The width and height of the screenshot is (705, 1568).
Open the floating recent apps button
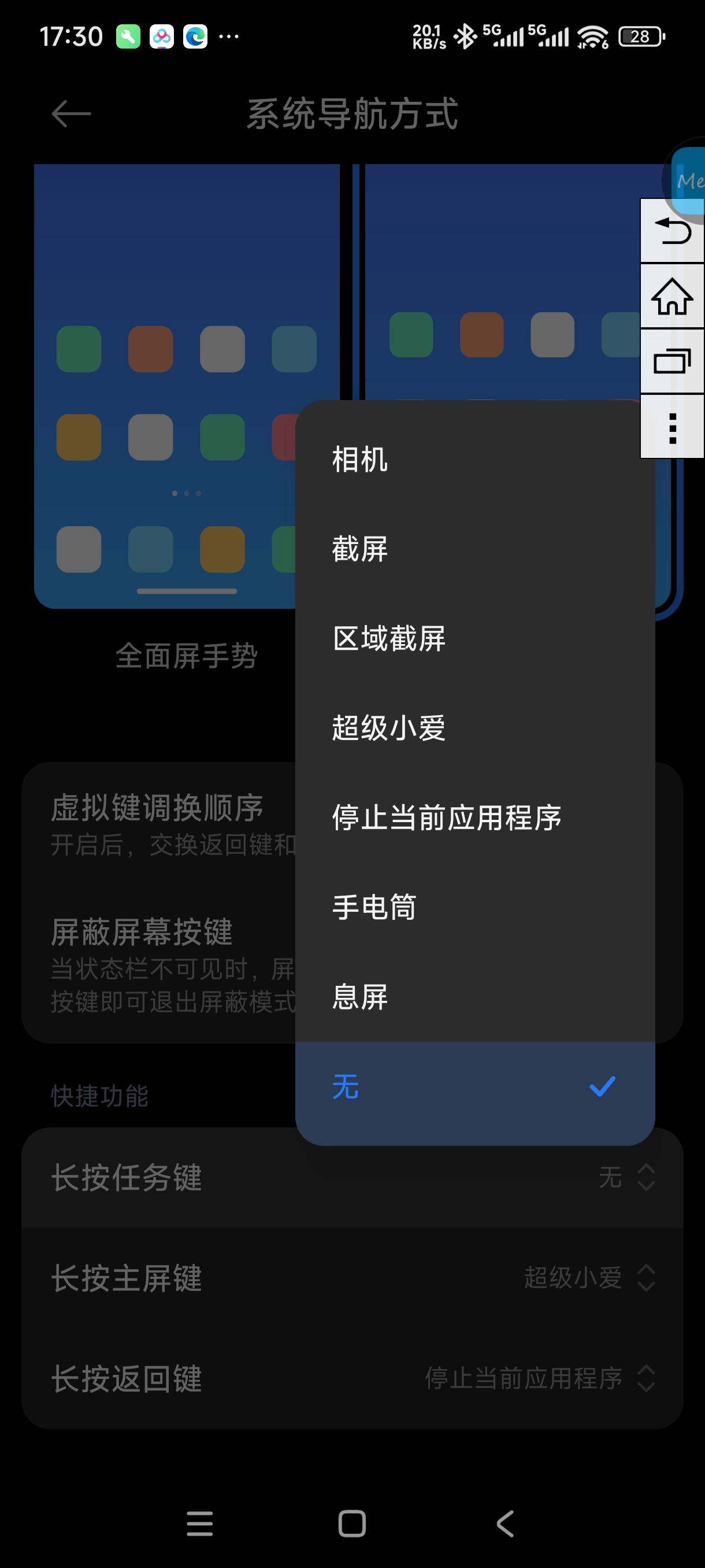coord(671,361)
